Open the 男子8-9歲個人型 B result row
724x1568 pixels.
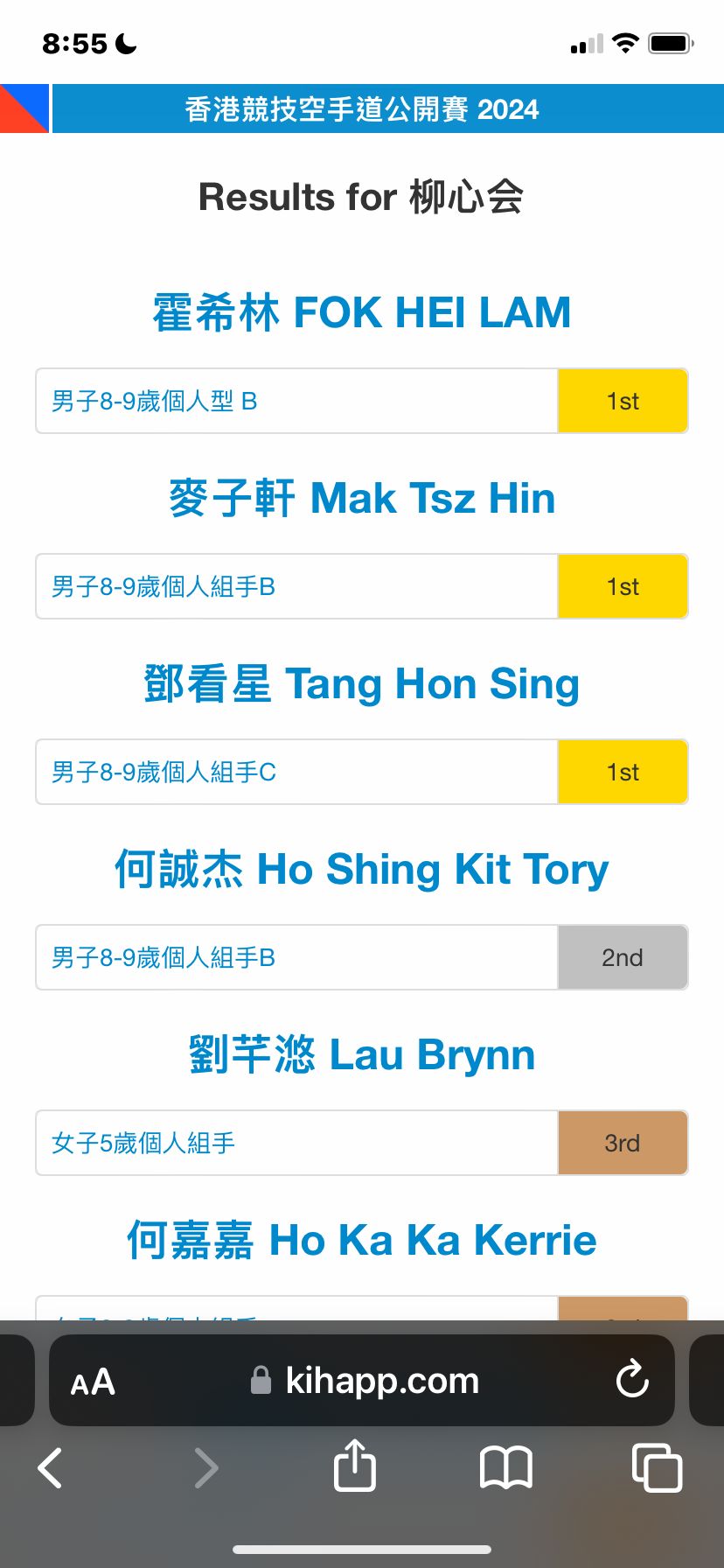pos(296,402)
